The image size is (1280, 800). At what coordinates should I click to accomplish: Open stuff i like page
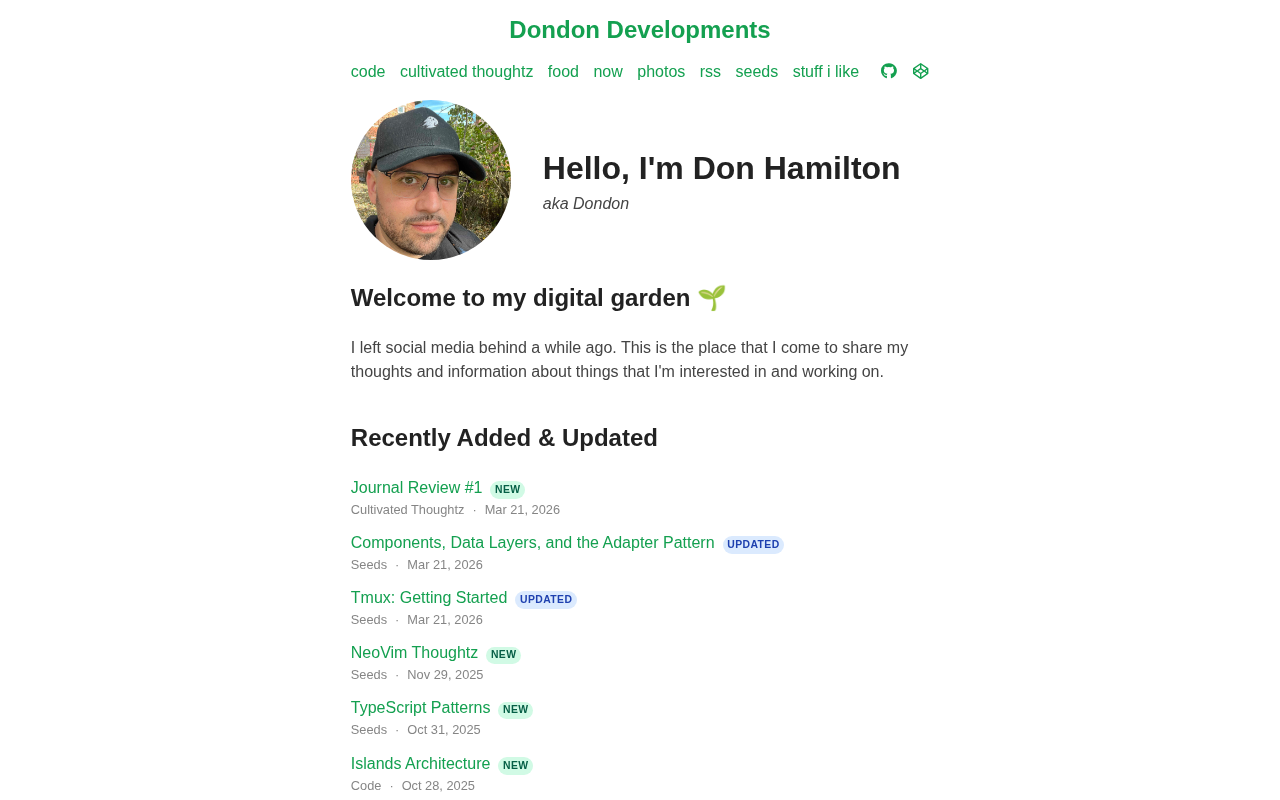825,72
